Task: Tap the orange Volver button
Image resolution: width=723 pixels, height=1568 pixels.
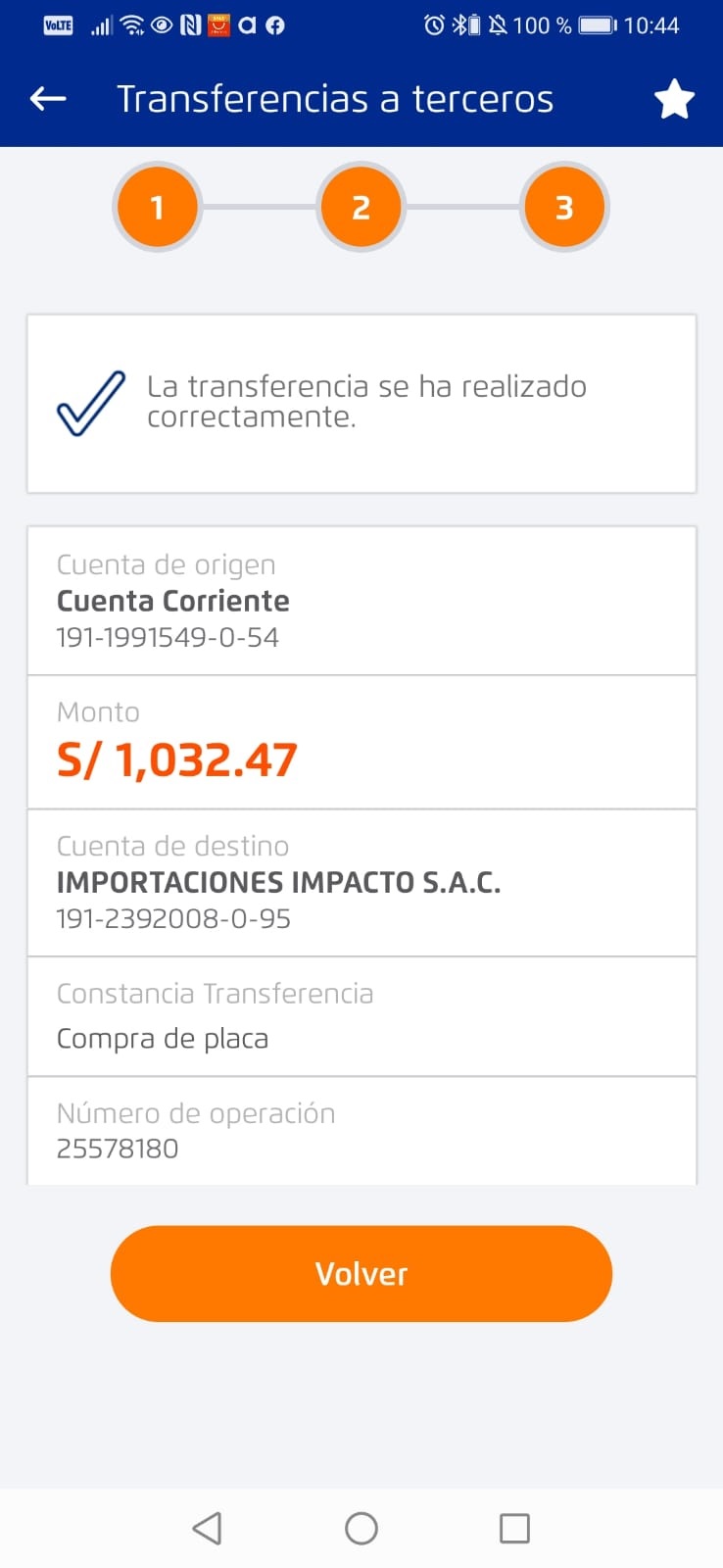Action: click(361, 1273)
